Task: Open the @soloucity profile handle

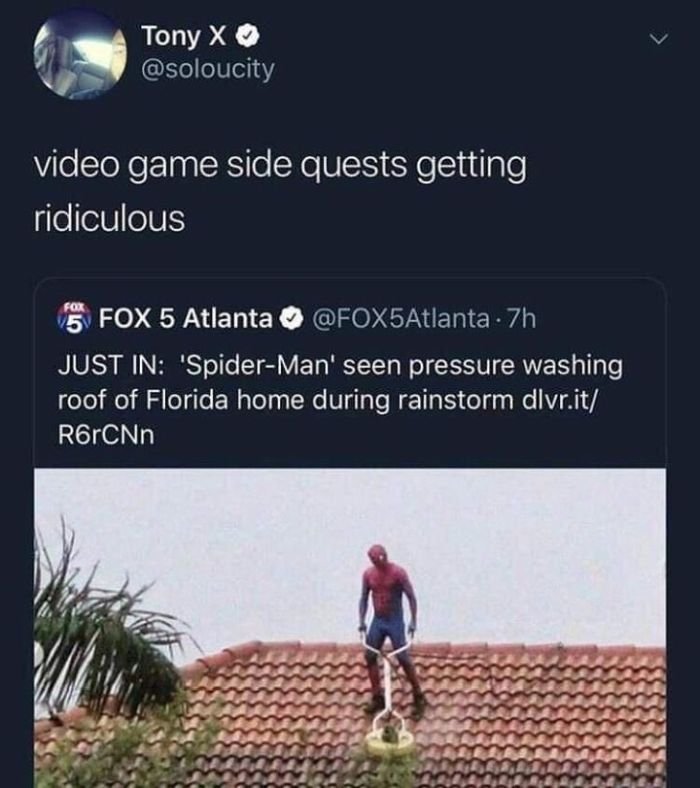Action: [208, 71]
